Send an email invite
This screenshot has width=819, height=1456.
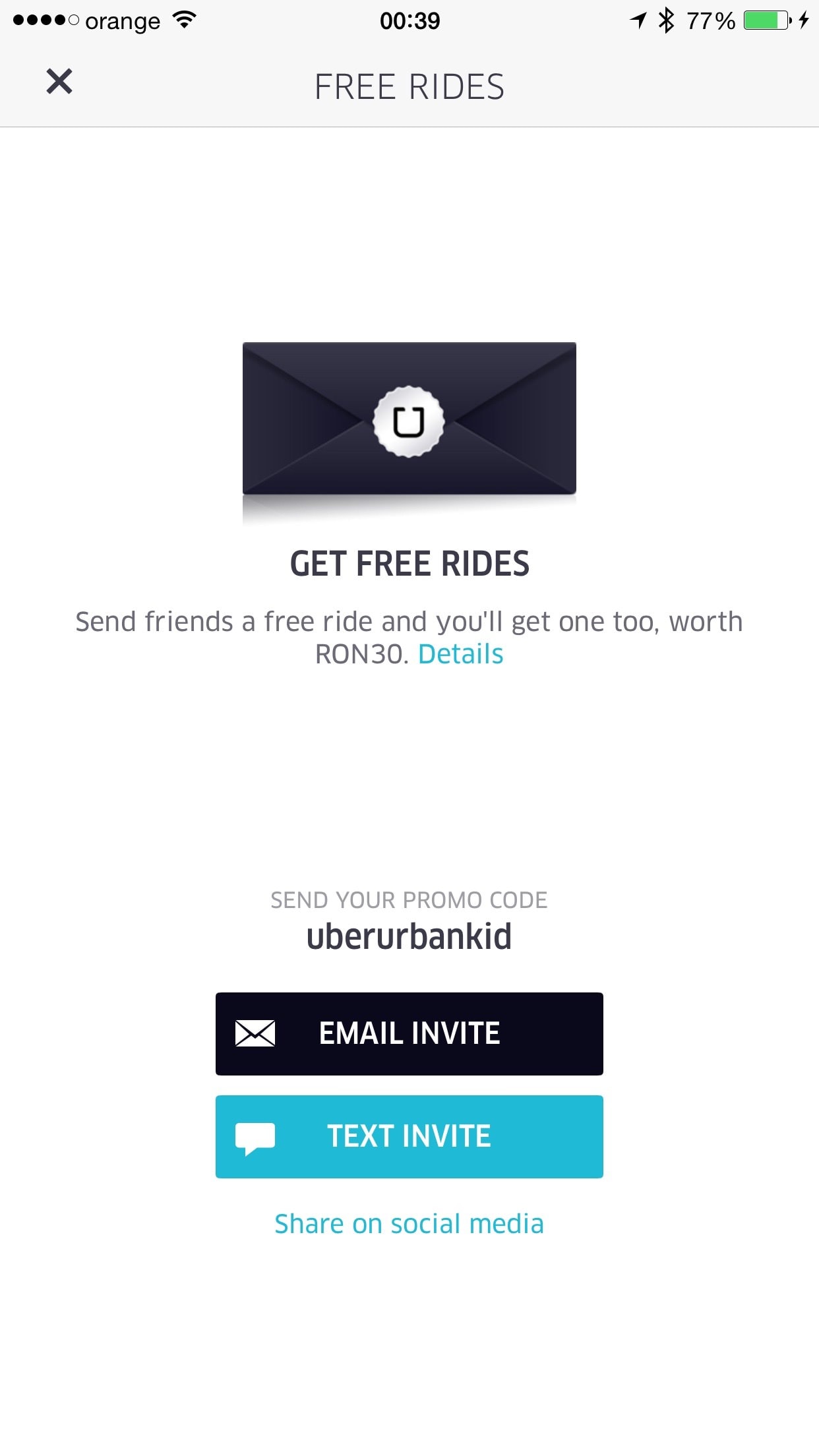point(409,1033)
